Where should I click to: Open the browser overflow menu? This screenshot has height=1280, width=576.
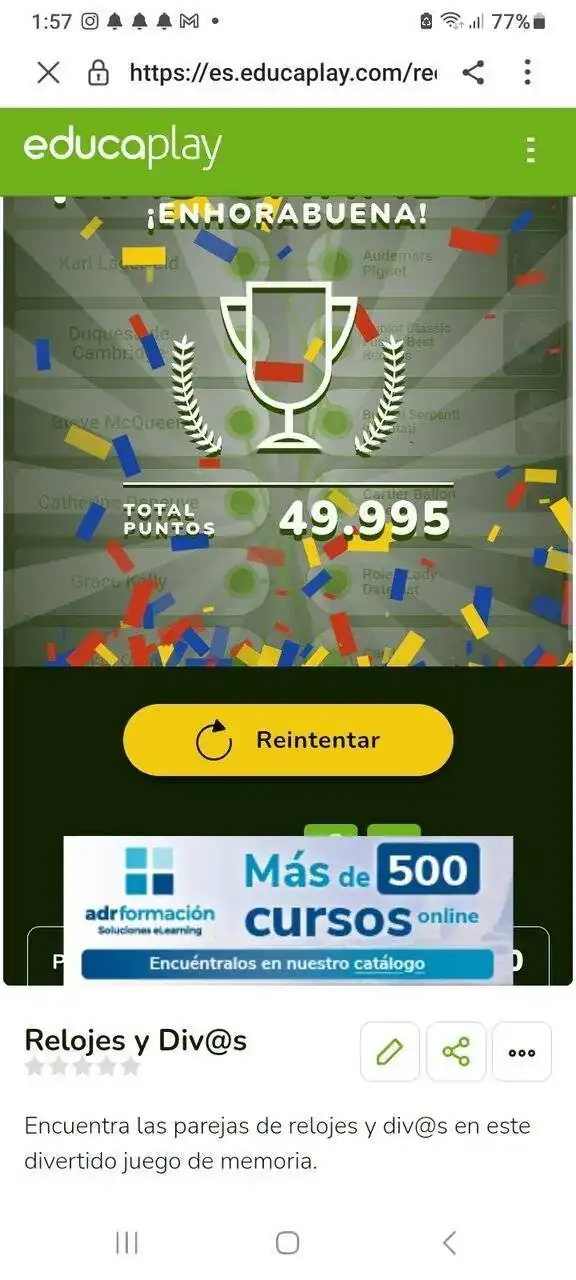click(527, 72)
